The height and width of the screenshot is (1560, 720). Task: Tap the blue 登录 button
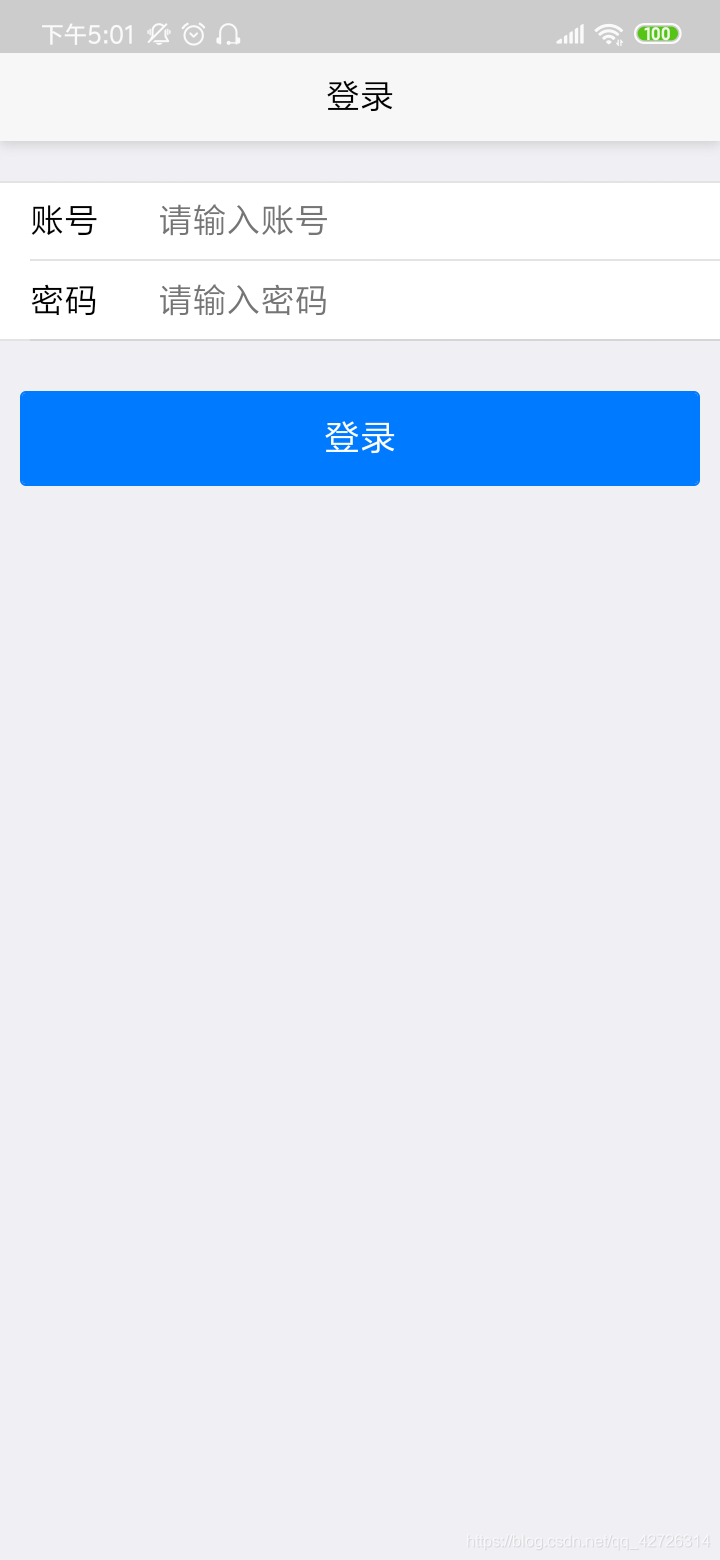pos(360,438)
